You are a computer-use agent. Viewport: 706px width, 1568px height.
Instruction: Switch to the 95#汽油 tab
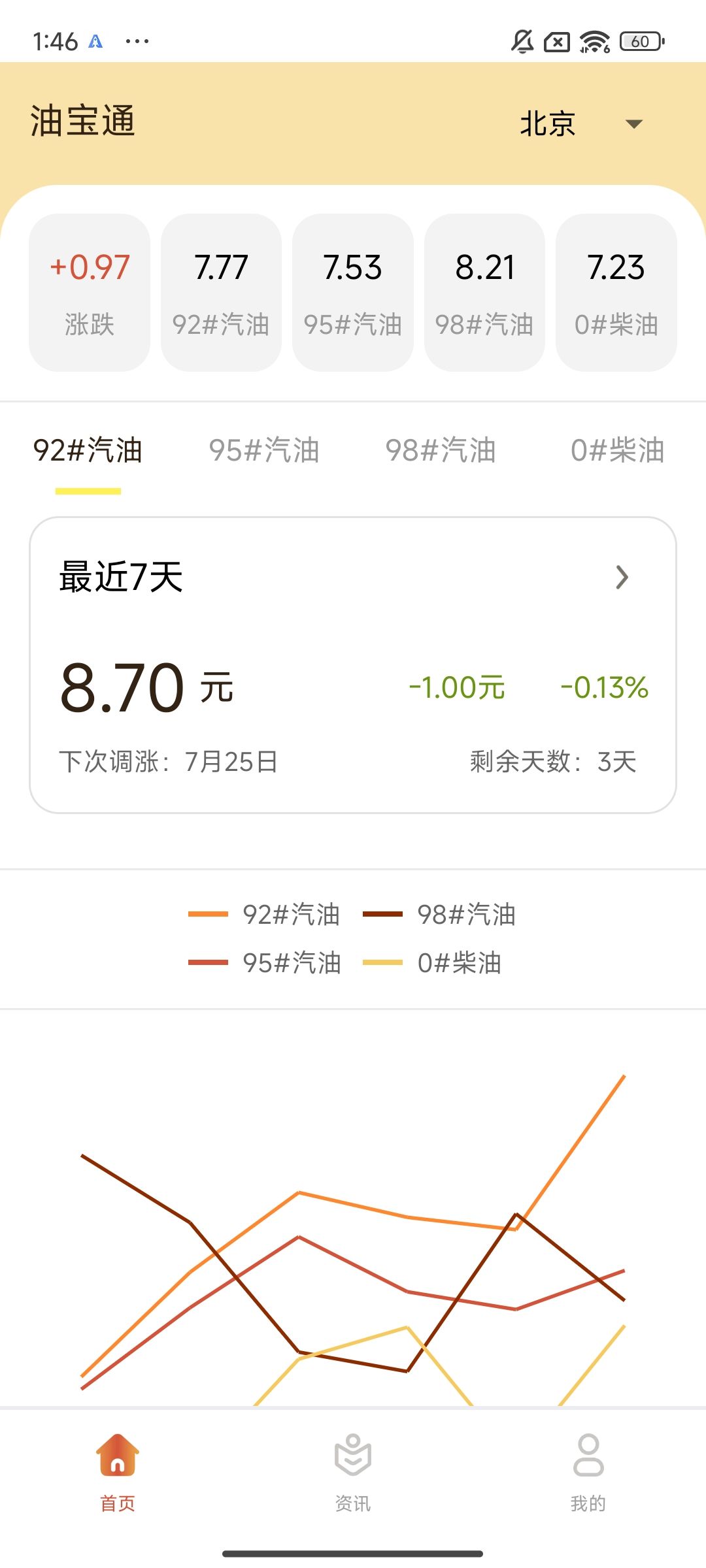[x=264, y=450]
